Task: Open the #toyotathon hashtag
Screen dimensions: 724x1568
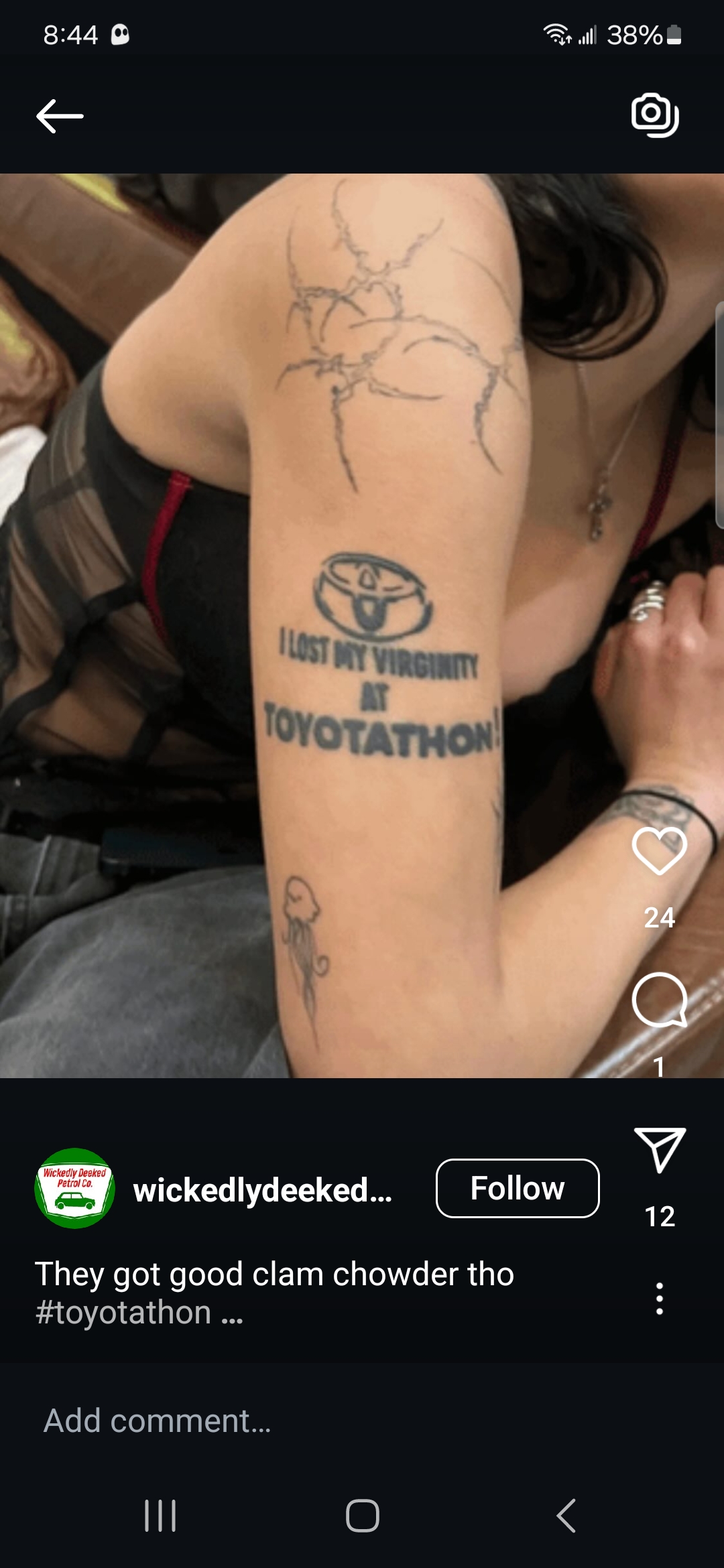Action: [x=123, y=1312]
